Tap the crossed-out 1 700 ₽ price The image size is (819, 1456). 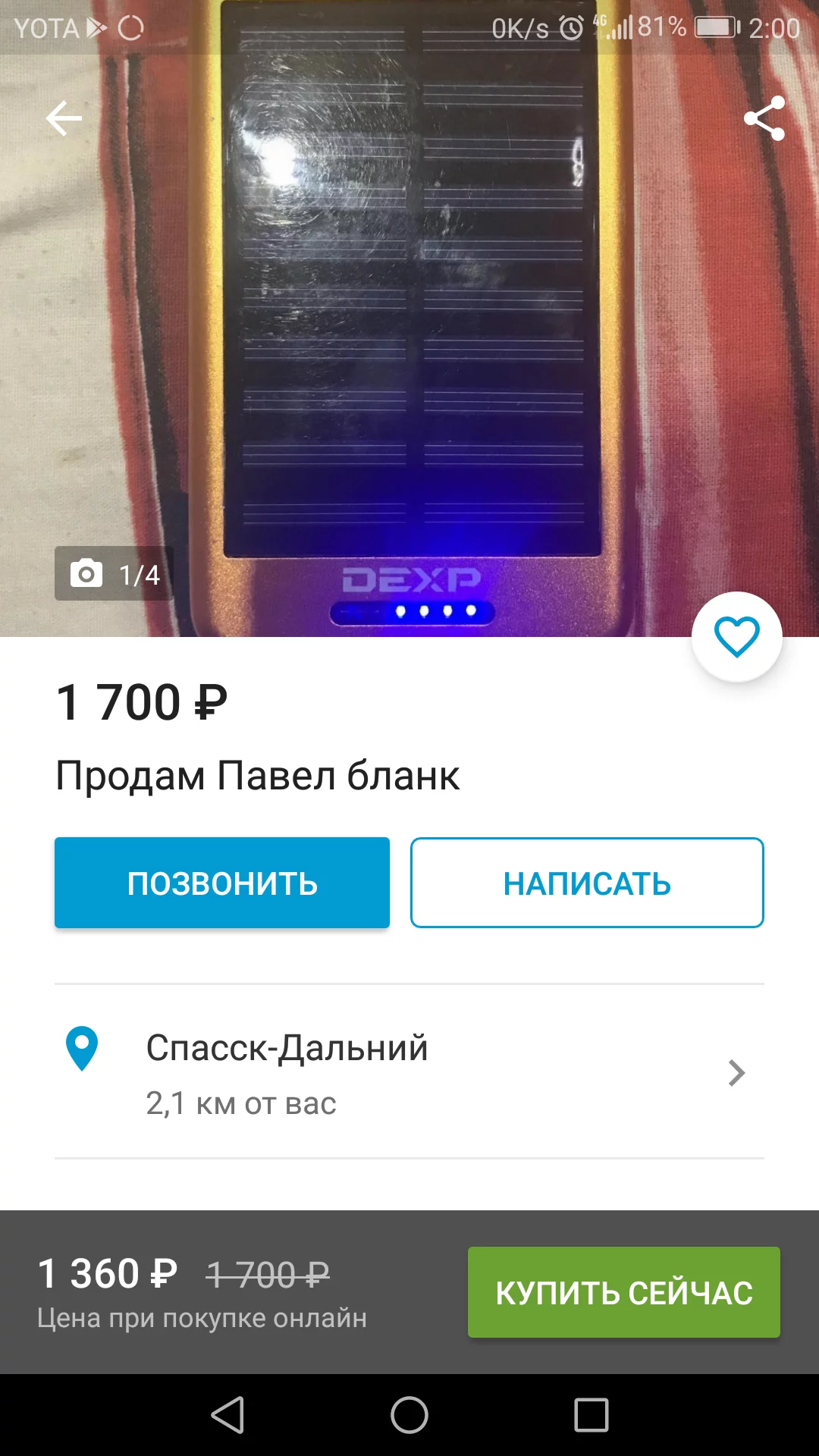pyautogui.click(x=265, y=1273)
